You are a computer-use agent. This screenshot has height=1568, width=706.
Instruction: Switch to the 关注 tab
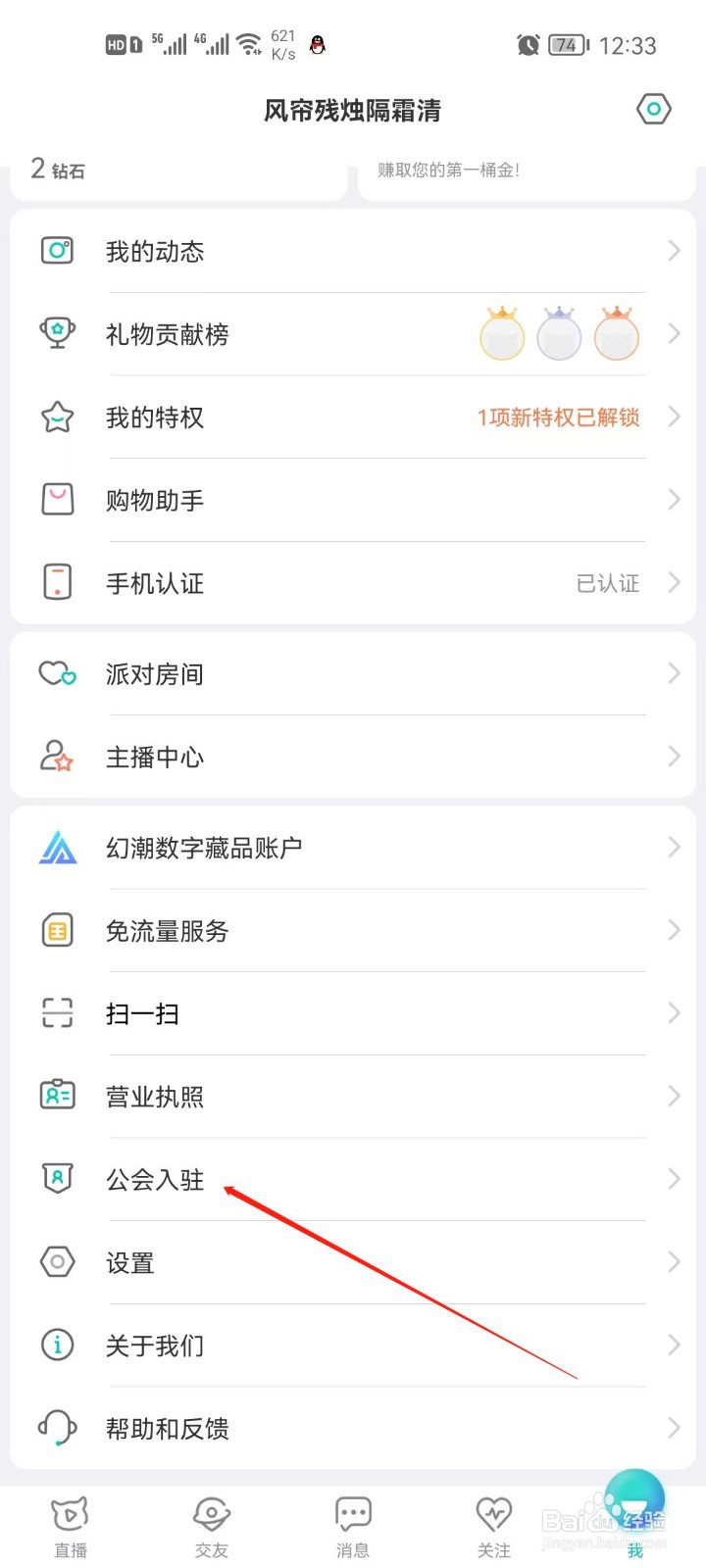[494, 1527]
